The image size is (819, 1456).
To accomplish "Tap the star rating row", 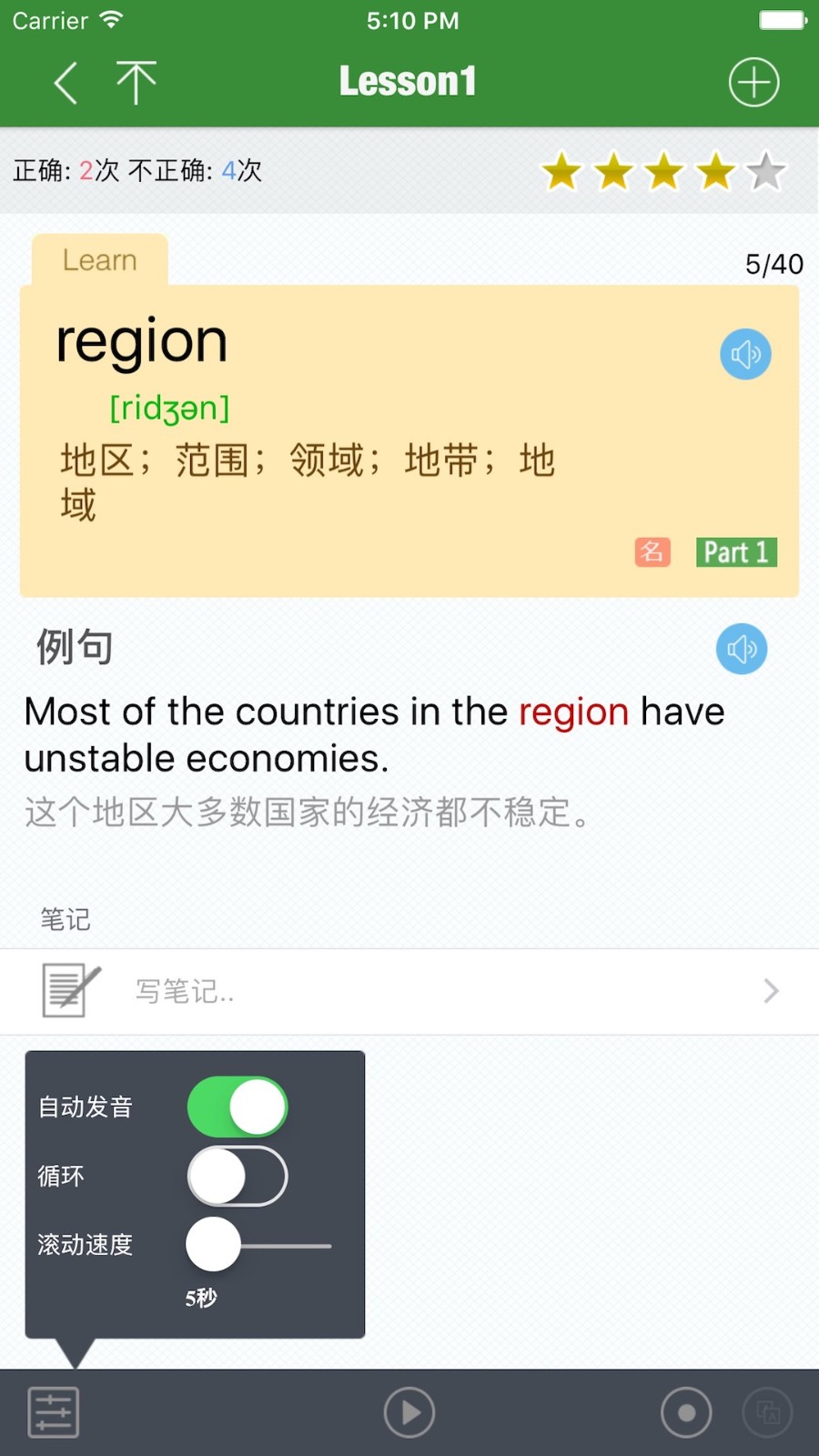I will click(x=663, y=171).
